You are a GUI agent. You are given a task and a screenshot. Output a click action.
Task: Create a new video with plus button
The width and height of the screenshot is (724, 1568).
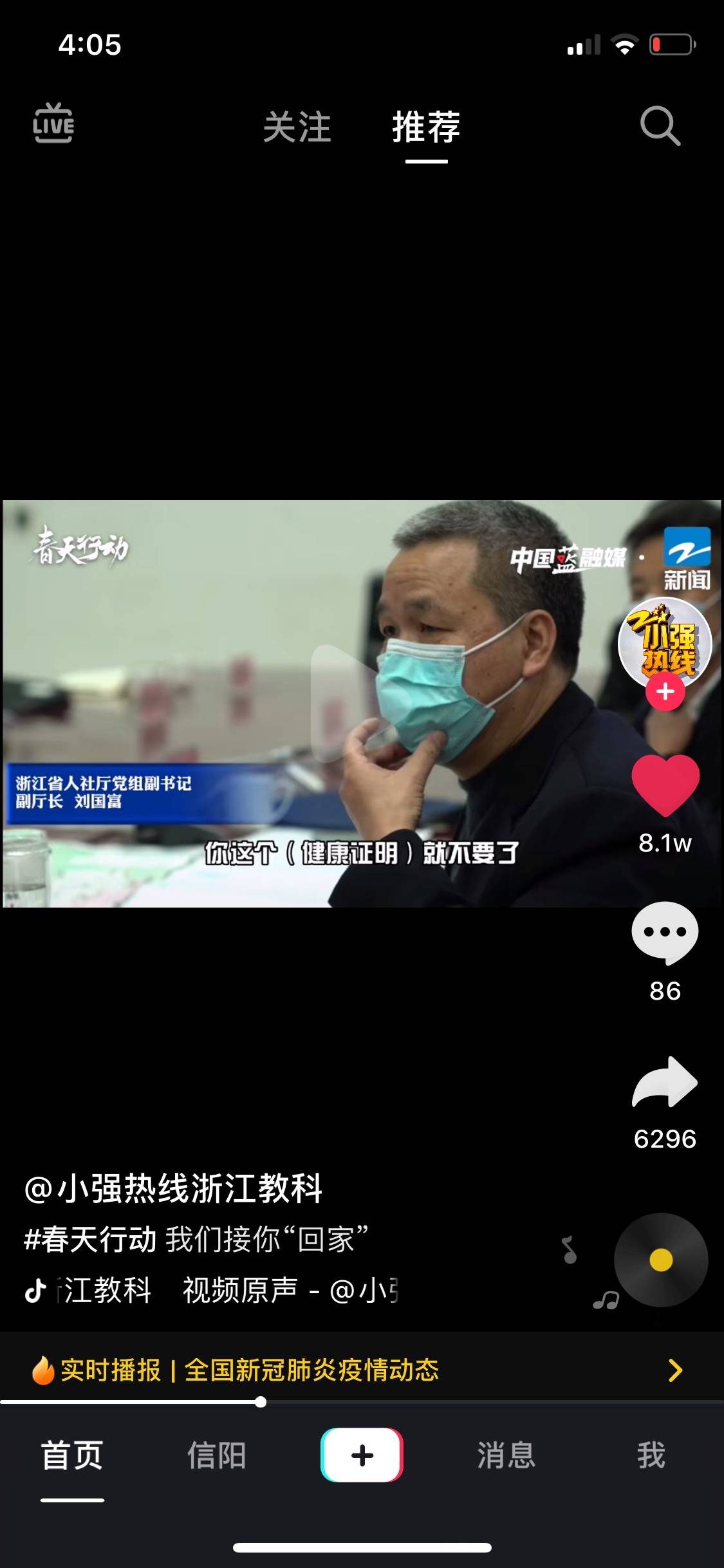point(362,1455)
